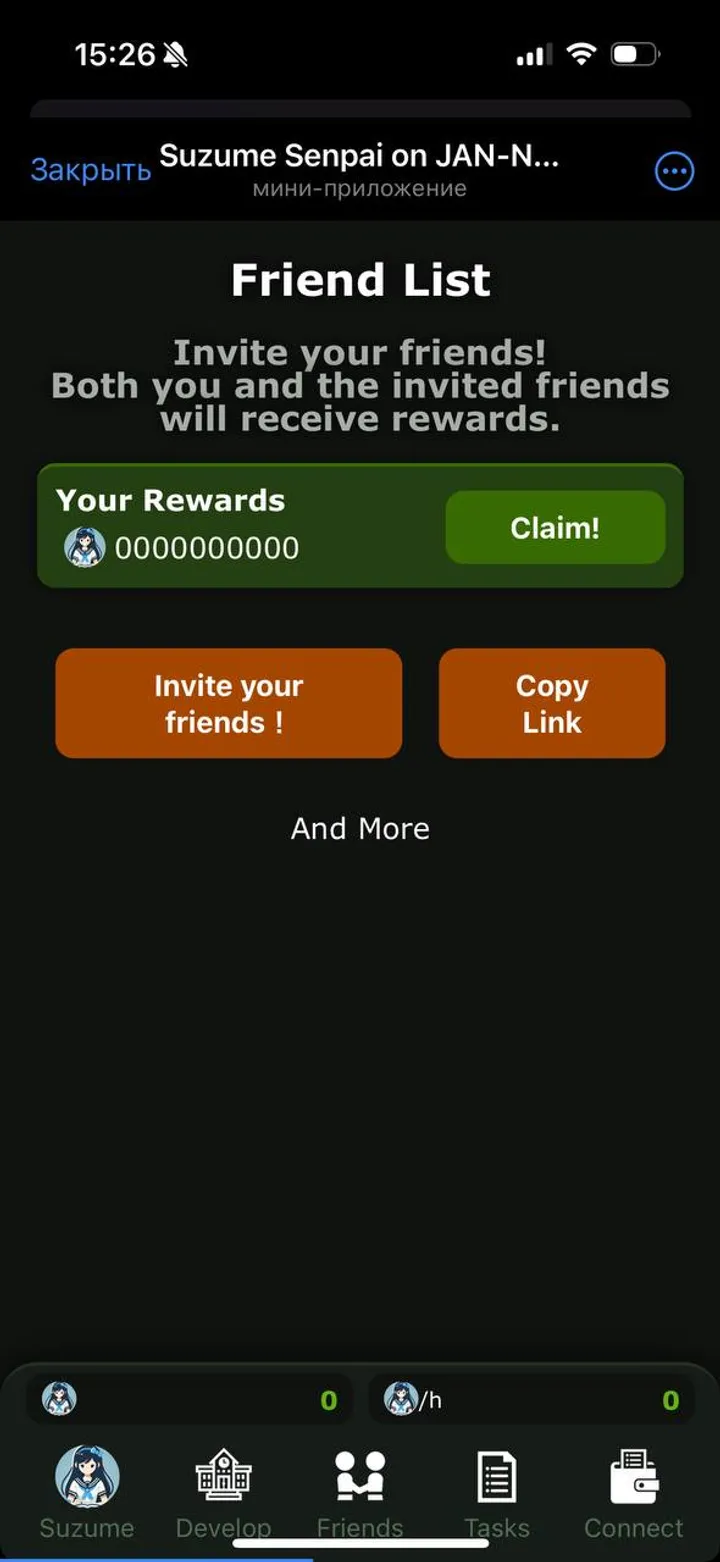Copy the referral link
Screen dimensions: 720x1562
pos(551,703)
